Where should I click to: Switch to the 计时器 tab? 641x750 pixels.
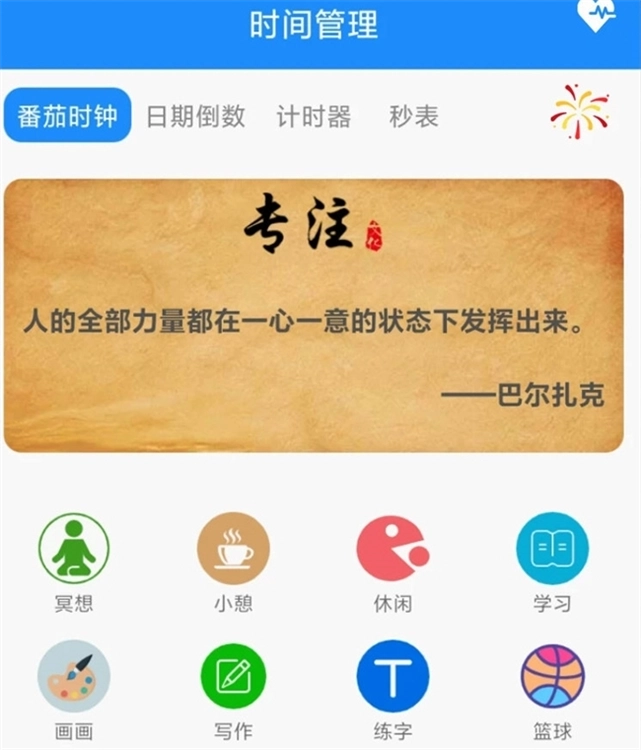click(313, 117)
